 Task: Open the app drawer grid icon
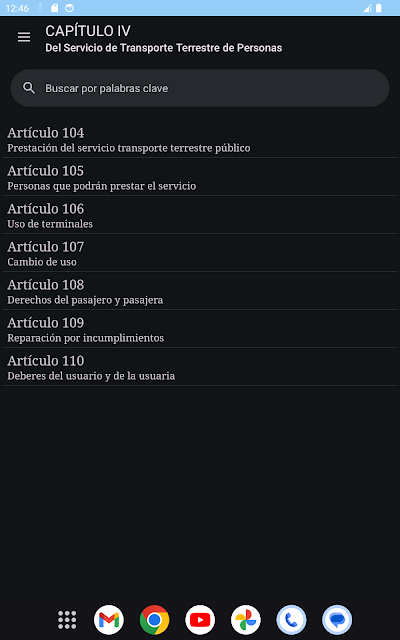pos(67,620)
